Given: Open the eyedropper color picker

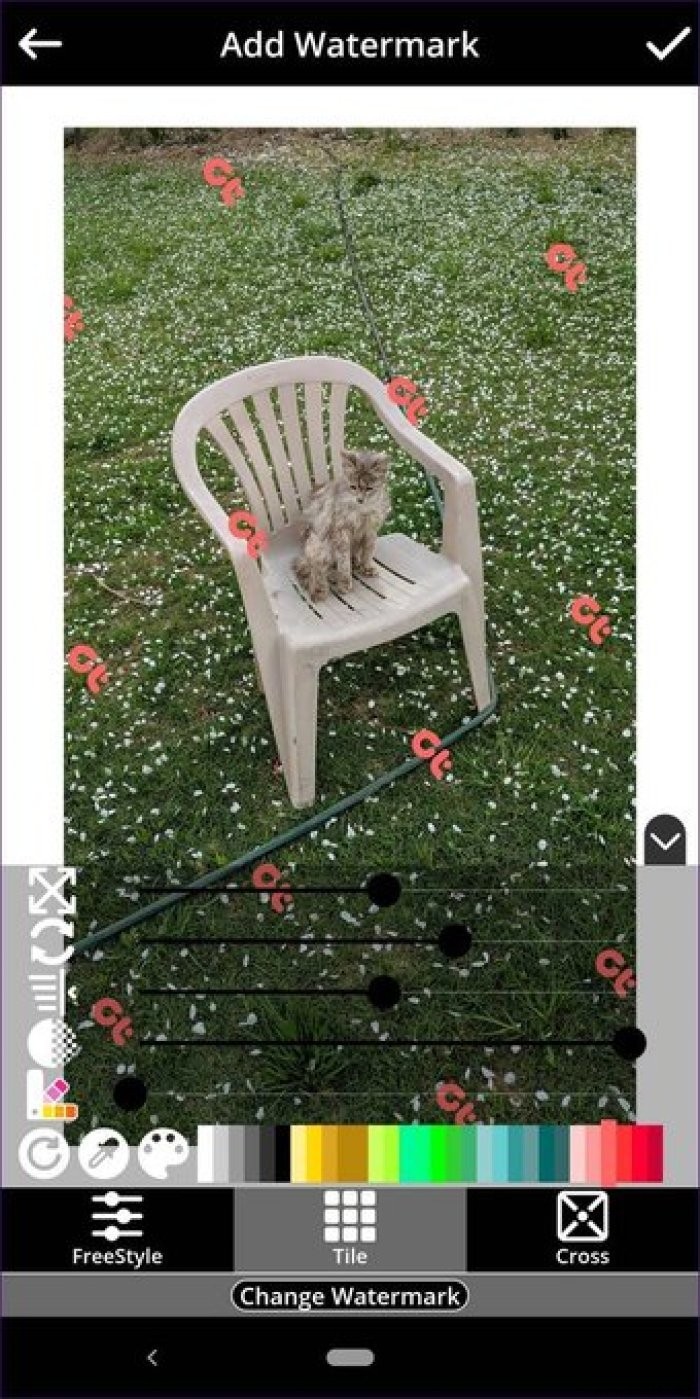Looking at the screenshot, I should [104, 1154].
